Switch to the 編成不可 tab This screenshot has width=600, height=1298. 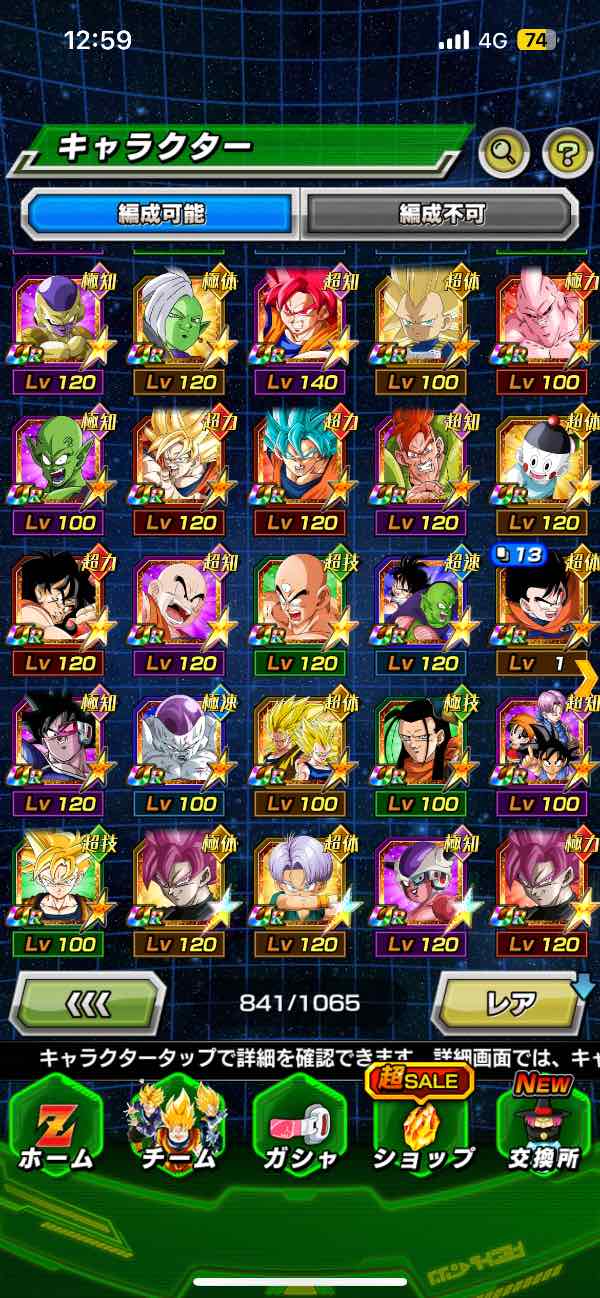(x=441, y=213)
